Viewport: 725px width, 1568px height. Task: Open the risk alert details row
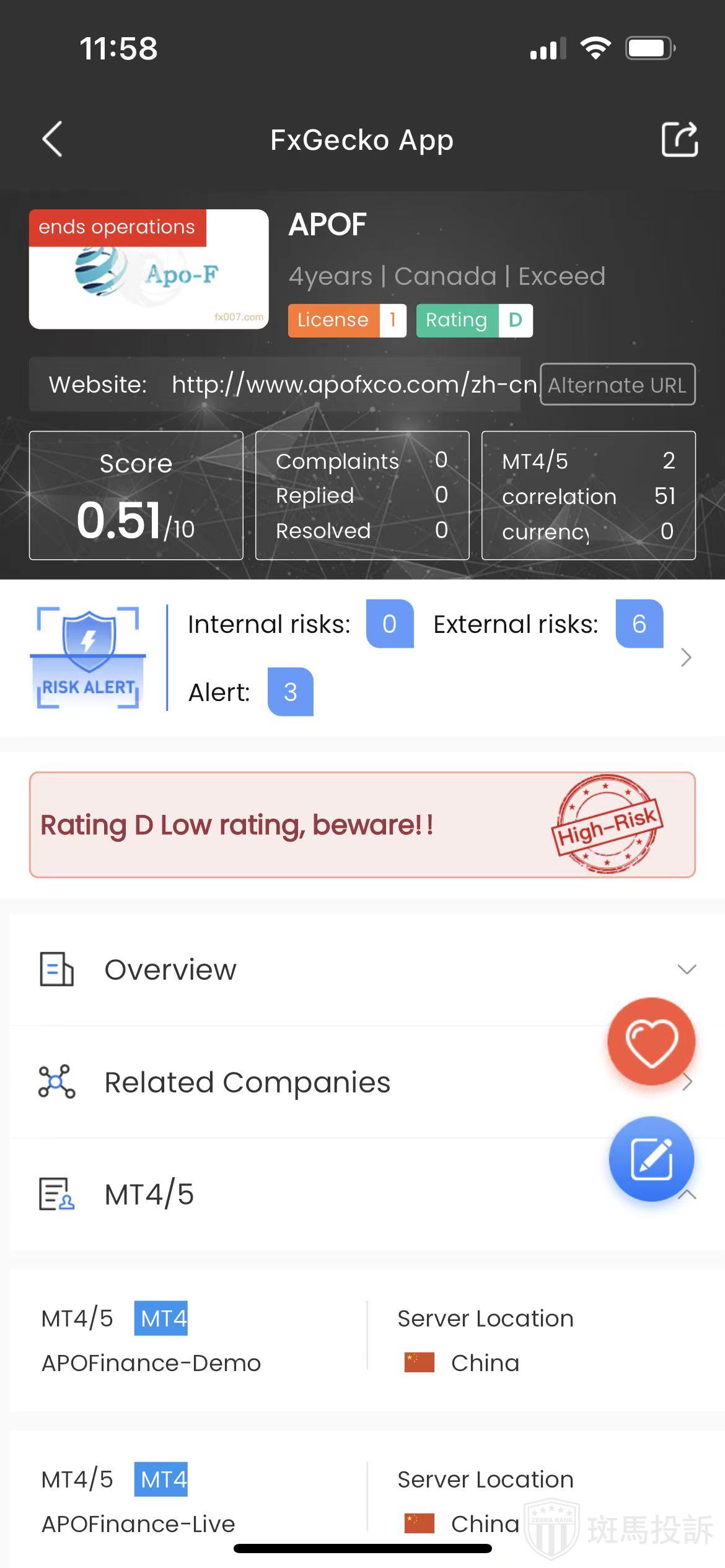685,658
